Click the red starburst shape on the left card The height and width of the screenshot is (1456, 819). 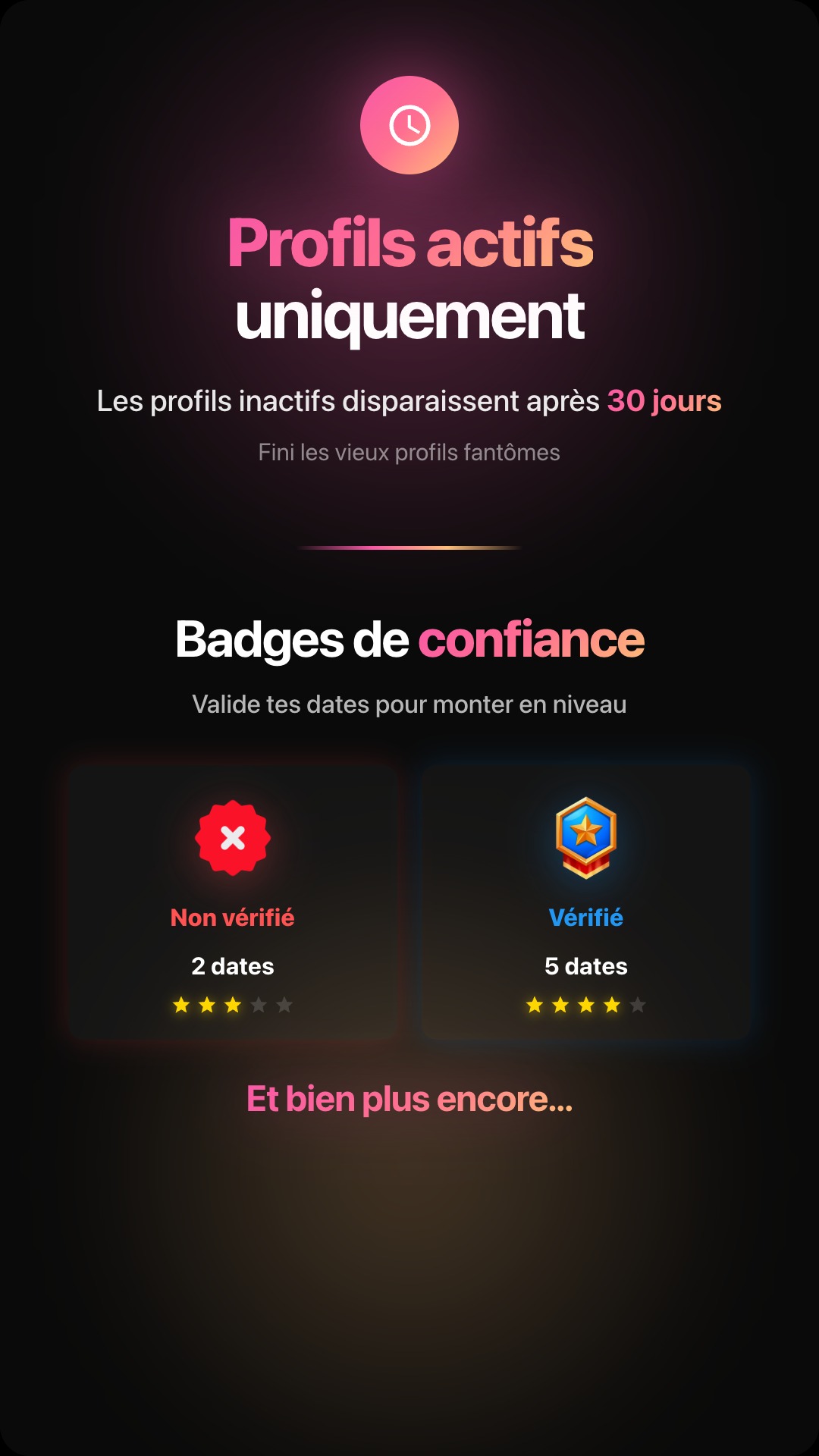click(231, 836)
